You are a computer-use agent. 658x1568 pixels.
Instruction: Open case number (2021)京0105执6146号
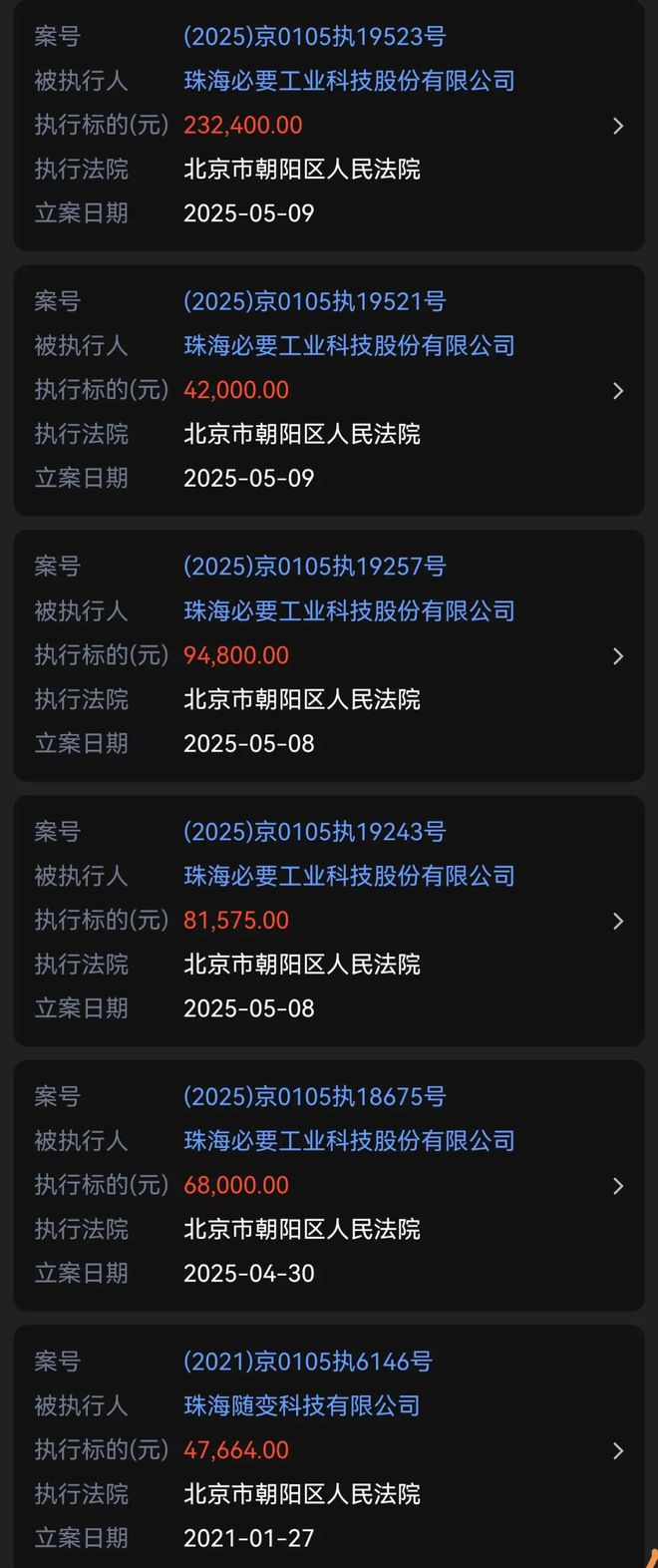[x=308, y=1362]
